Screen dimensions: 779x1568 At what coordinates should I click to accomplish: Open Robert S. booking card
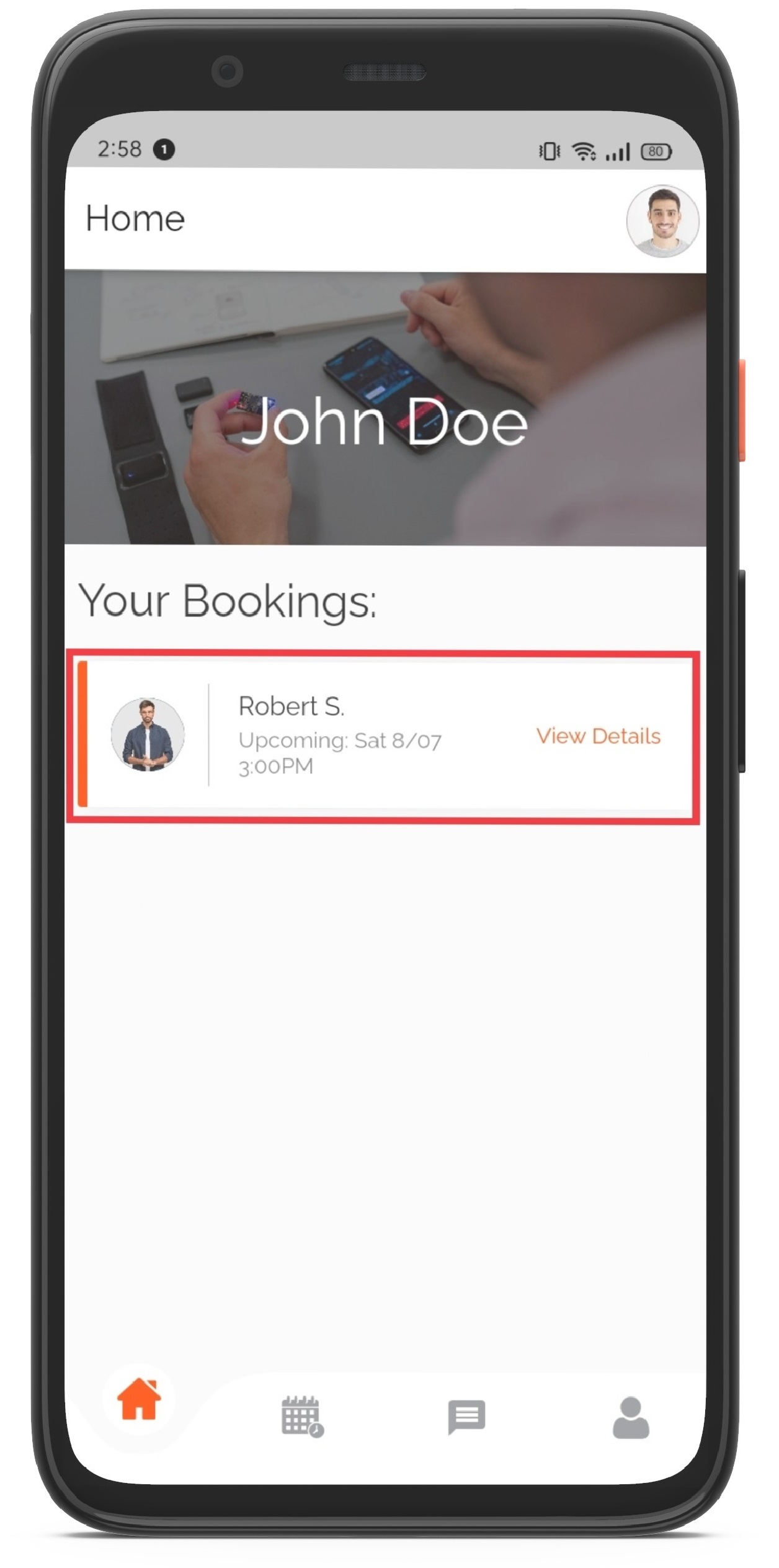(x=383, y=736)
